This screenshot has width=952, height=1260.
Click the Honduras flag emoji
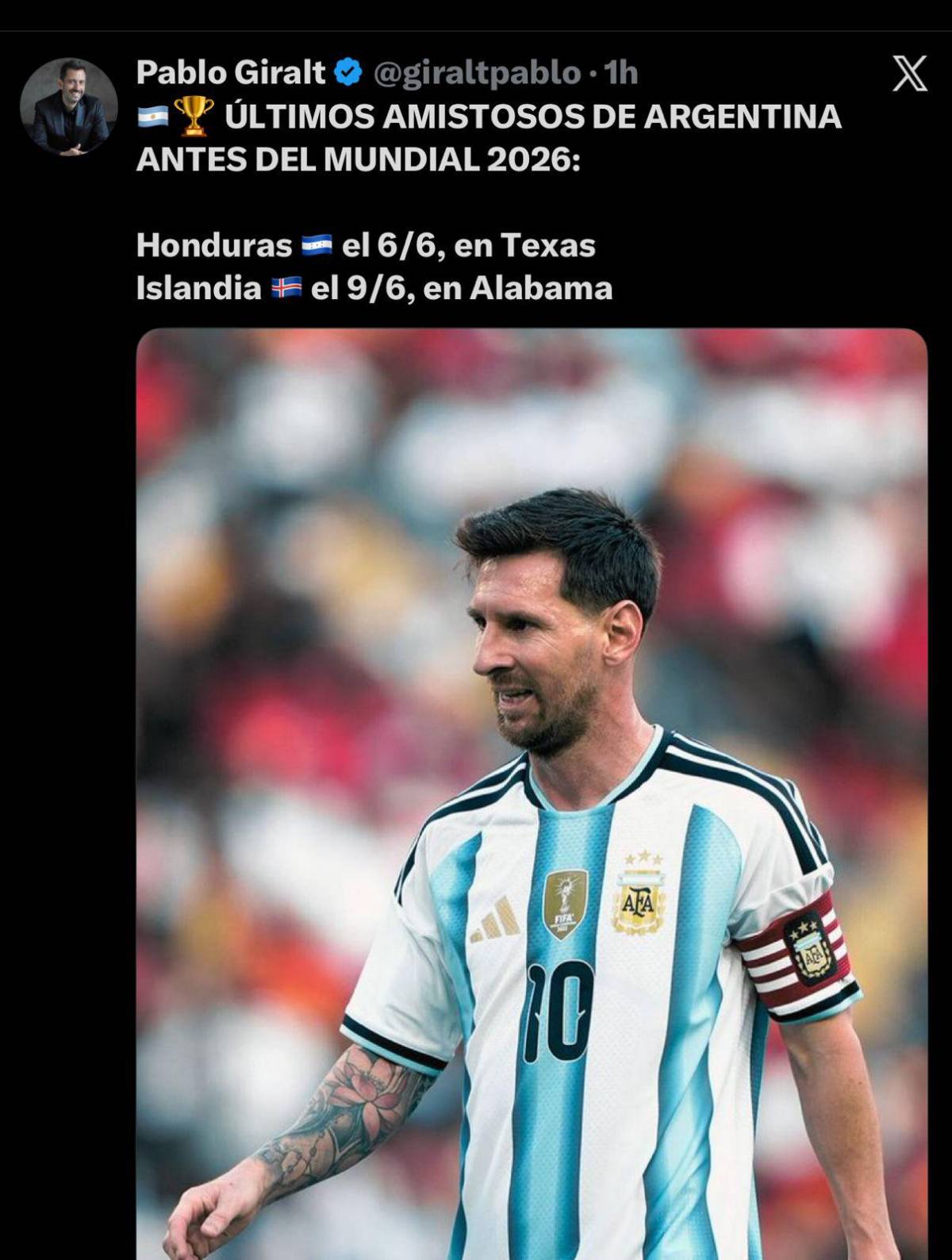coord(318,244)
